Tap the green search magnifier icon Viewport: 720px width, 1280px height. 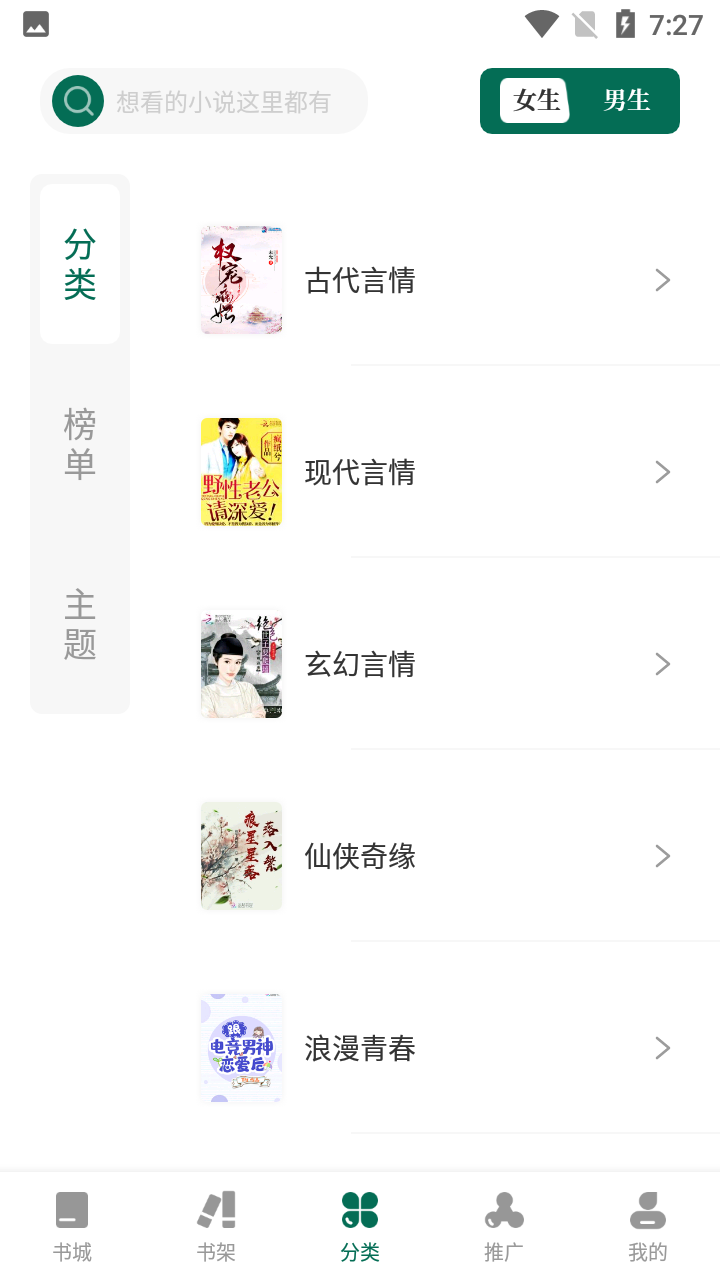[x=78, y=101]
